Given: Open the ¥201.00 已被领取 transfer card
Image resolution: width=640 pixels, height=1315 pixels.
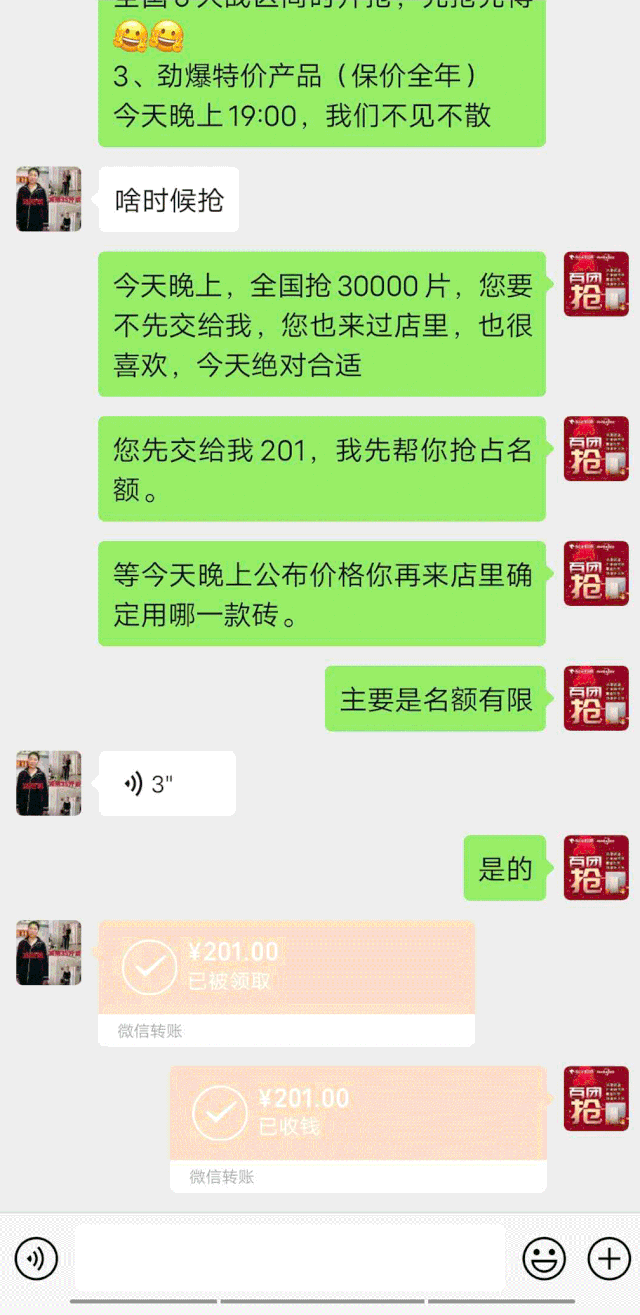Looking at the screenshot, I should (286, 982).
